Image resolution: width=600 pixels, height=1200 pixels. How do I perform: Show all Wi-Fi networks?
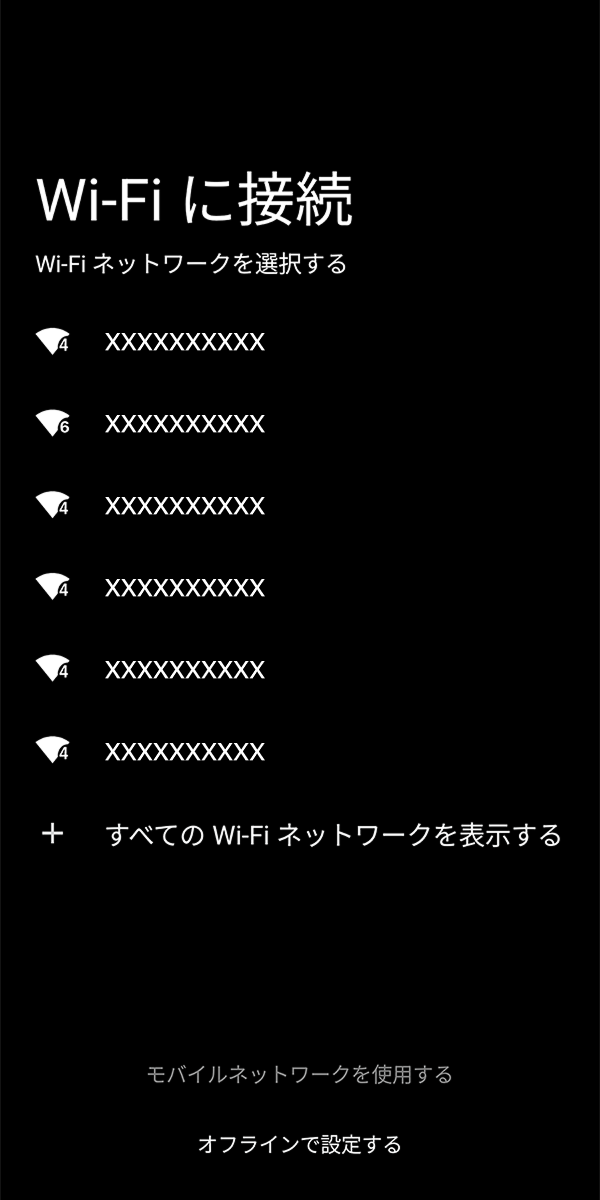click(x=300, y=834)
